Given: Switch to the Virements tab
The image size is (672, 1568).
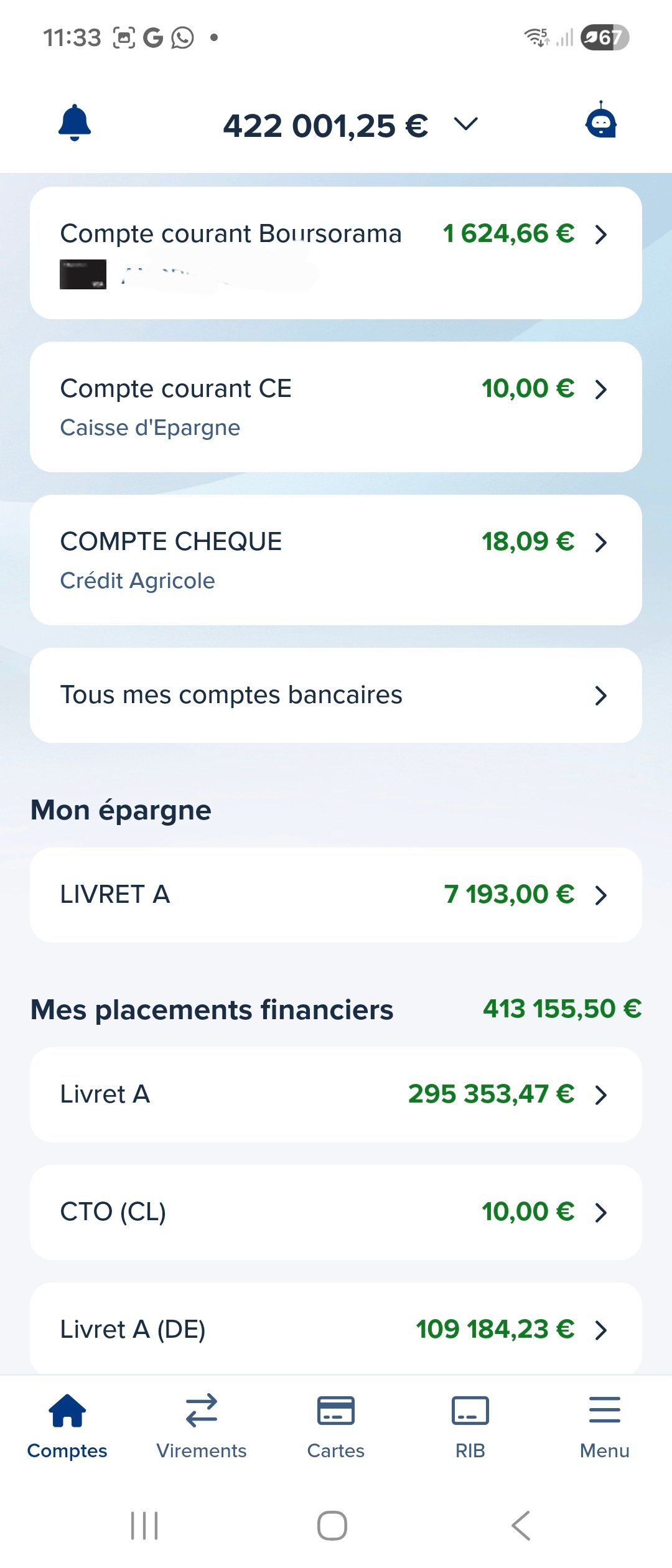Looking at the screenshot, I should click(202, 1426).
